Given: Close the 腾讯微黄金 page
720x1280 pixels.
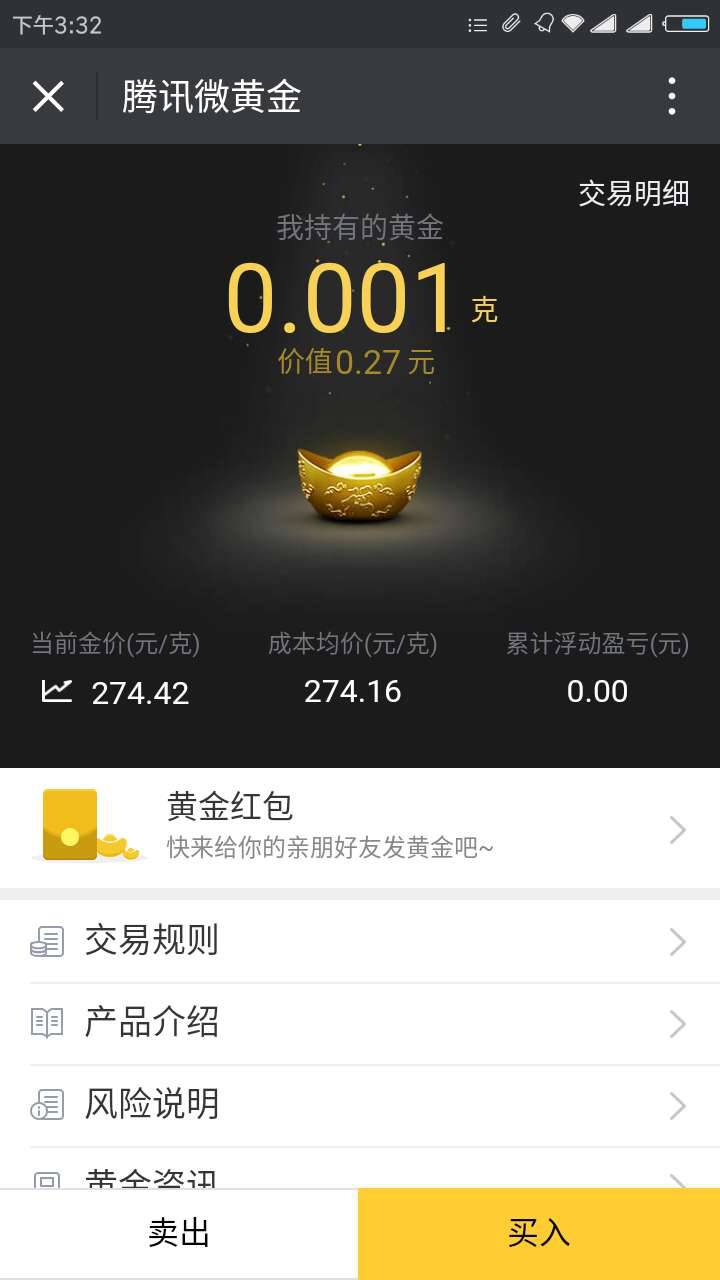Looking at the screenshot, I should (48, 97).
